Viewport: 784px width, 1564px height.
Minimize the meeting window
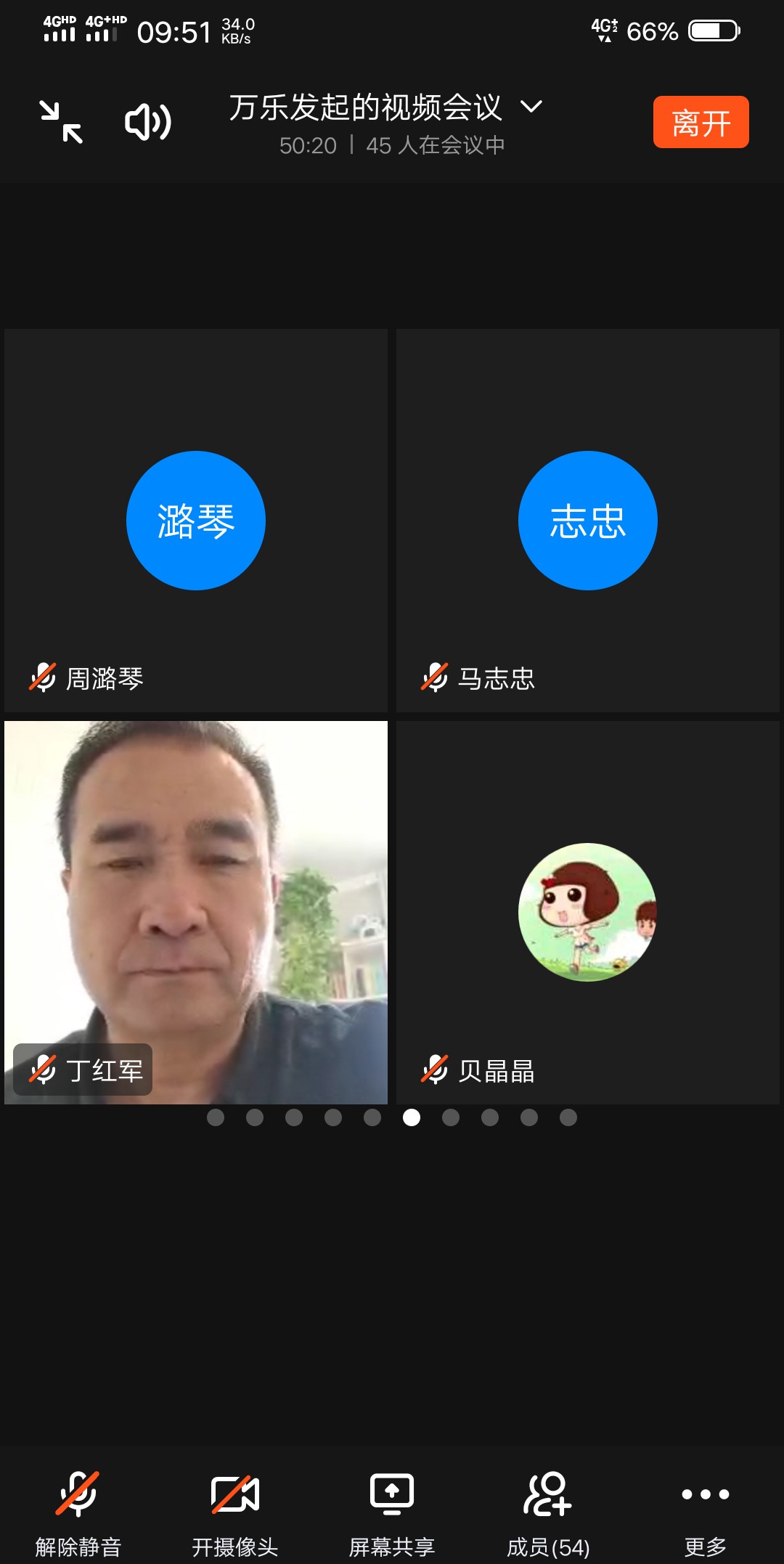(x=61, y=122)
